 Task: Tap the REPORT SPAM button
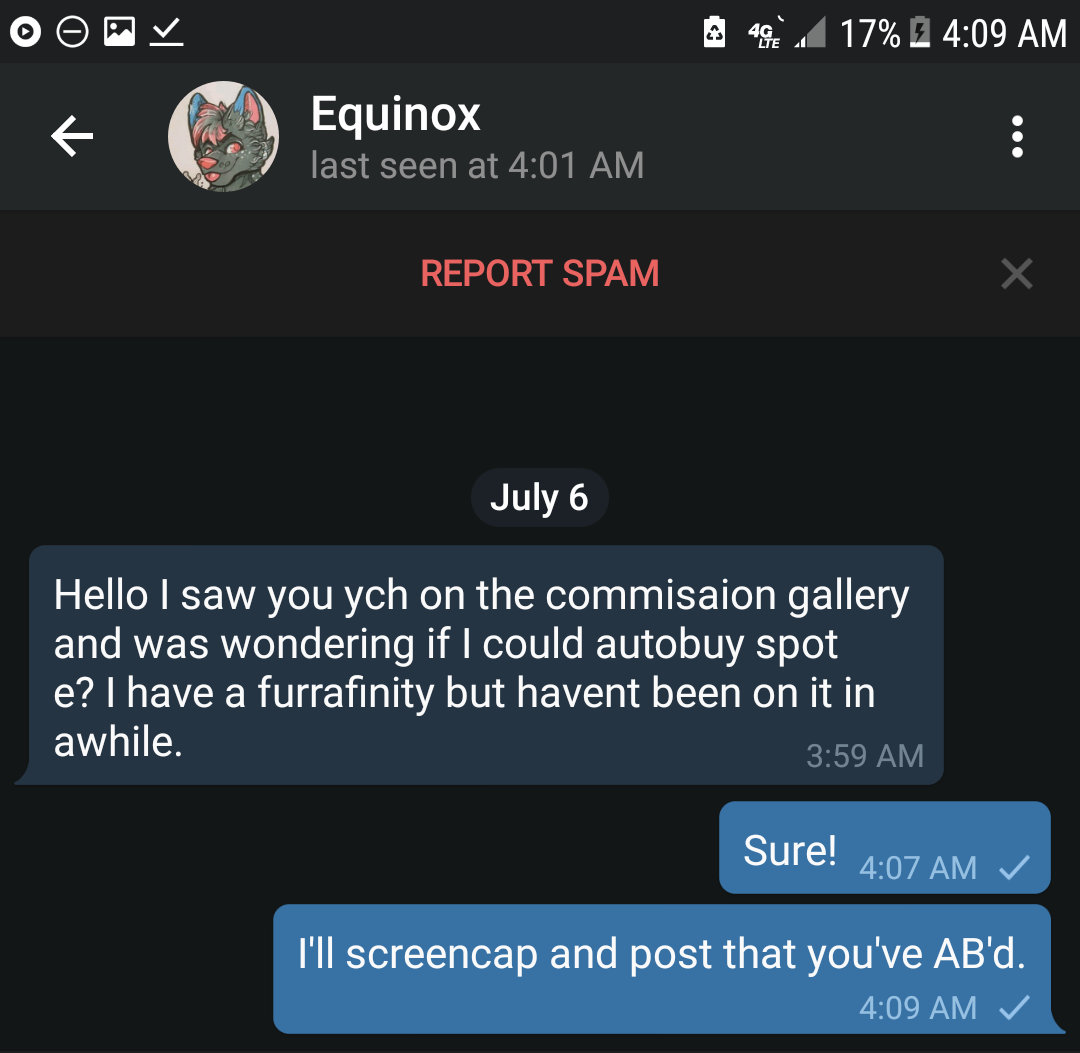(x=539, y=274)
